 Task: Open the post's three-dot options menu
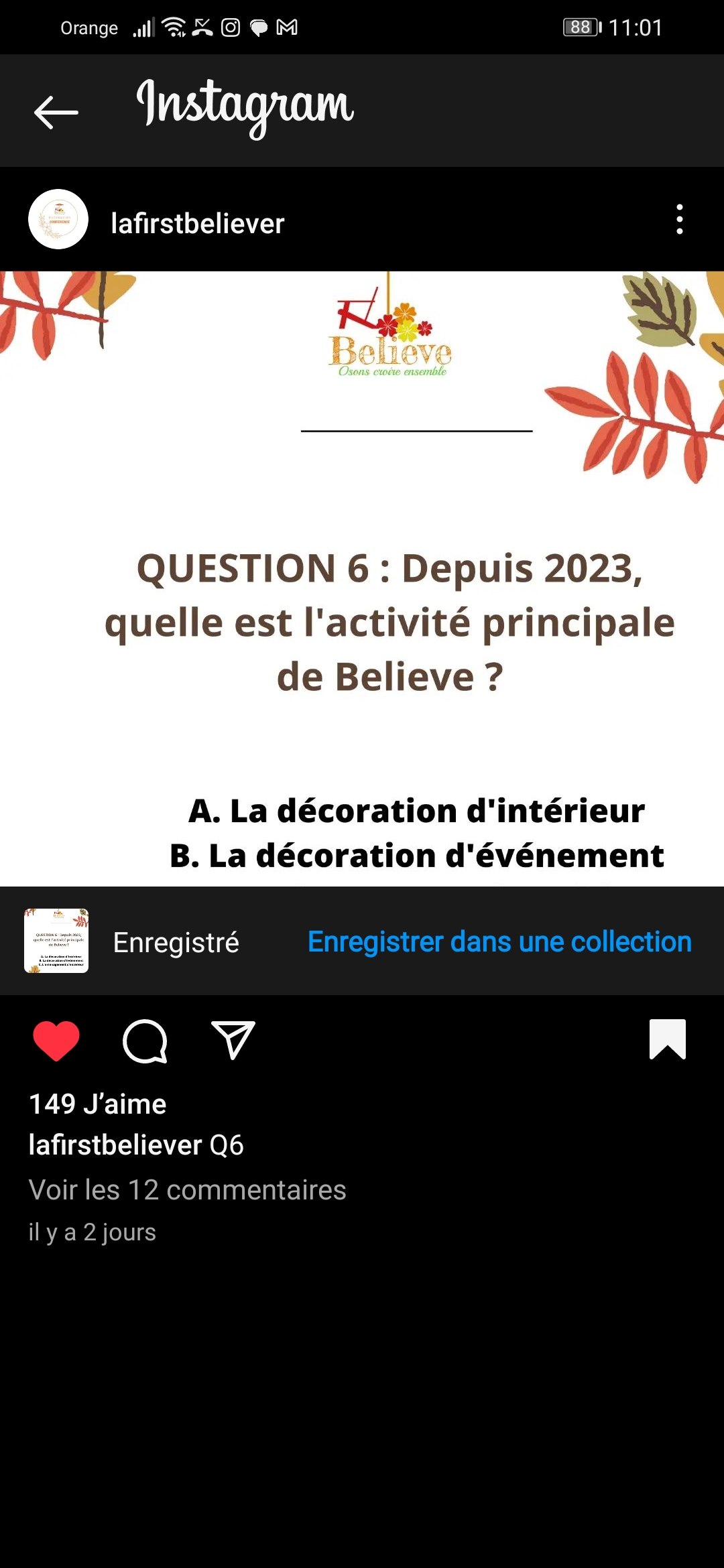(680, 219)
